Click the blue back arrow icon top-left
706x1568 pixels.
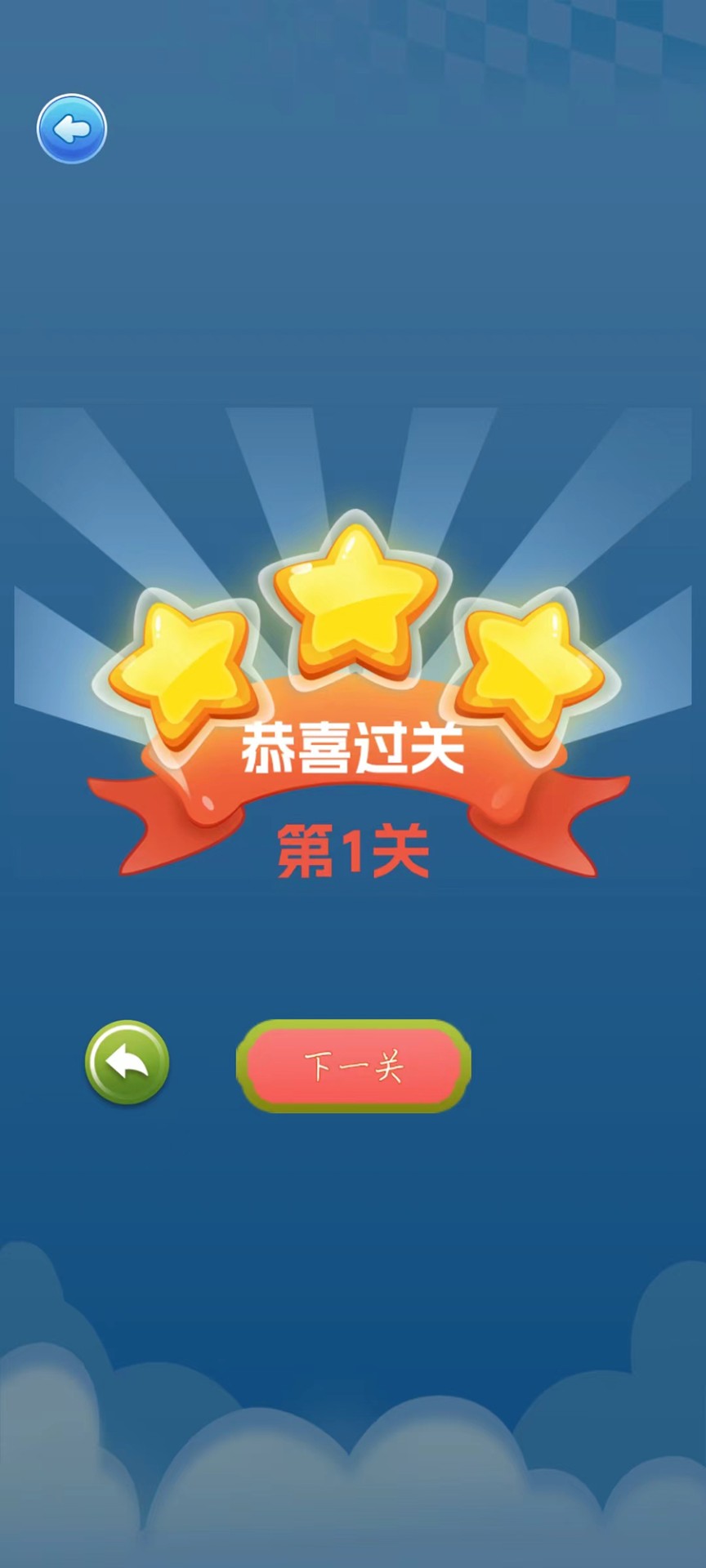72,128
